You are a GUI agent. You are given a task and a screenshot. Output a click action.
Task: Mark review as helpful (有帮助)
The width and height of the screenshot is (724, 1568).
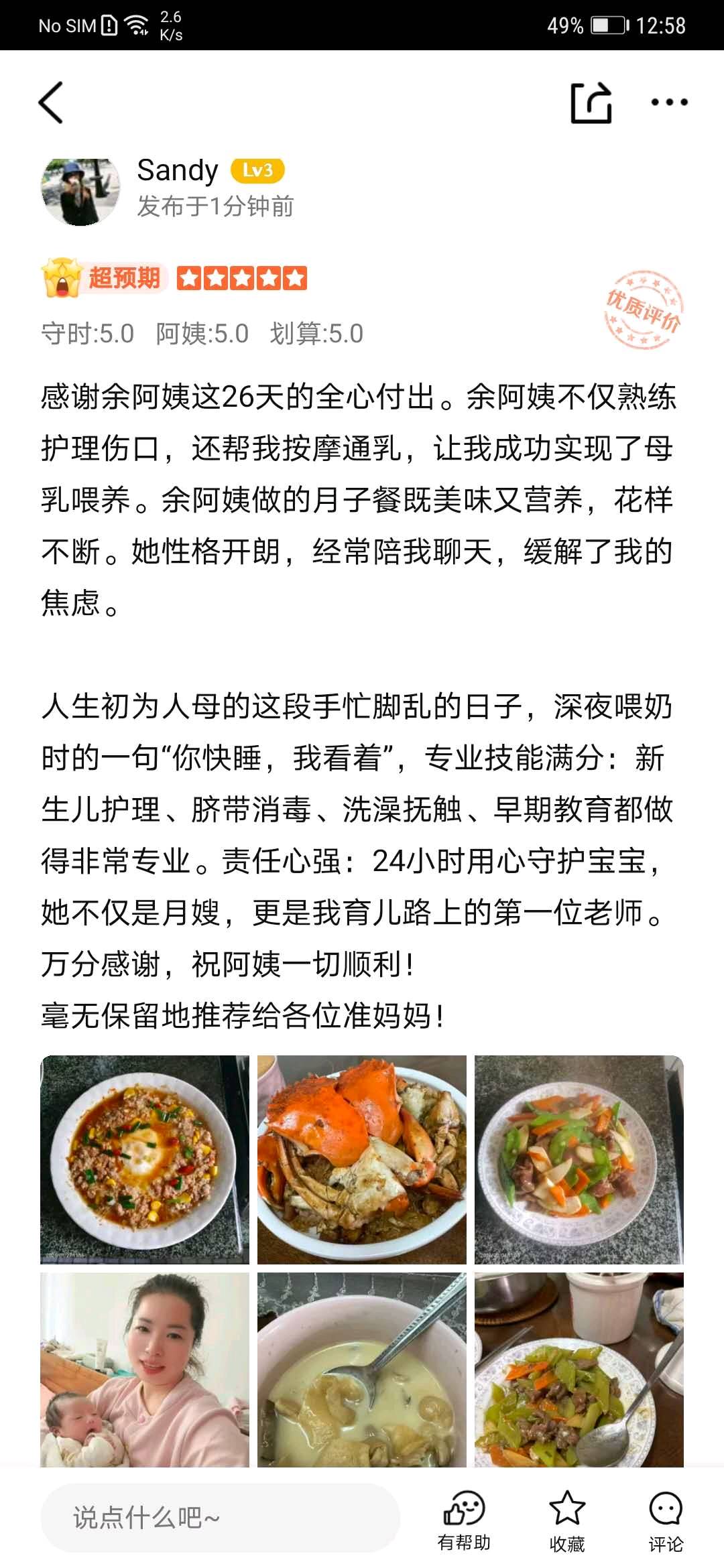coord(464,1521)
